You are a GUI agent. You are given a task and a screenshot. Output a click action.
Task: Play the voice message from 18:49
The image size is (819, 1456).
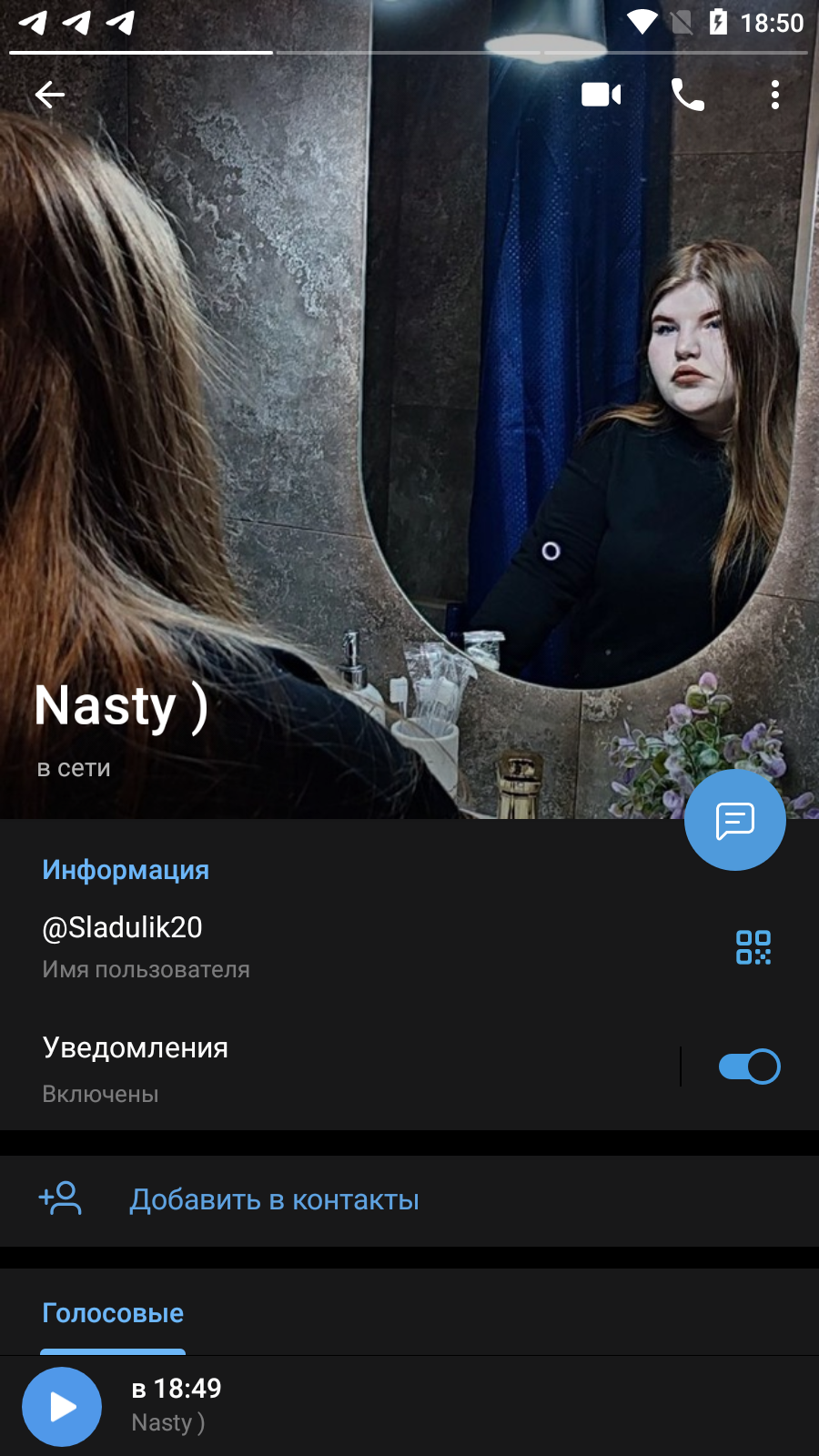click(62, 1407)
